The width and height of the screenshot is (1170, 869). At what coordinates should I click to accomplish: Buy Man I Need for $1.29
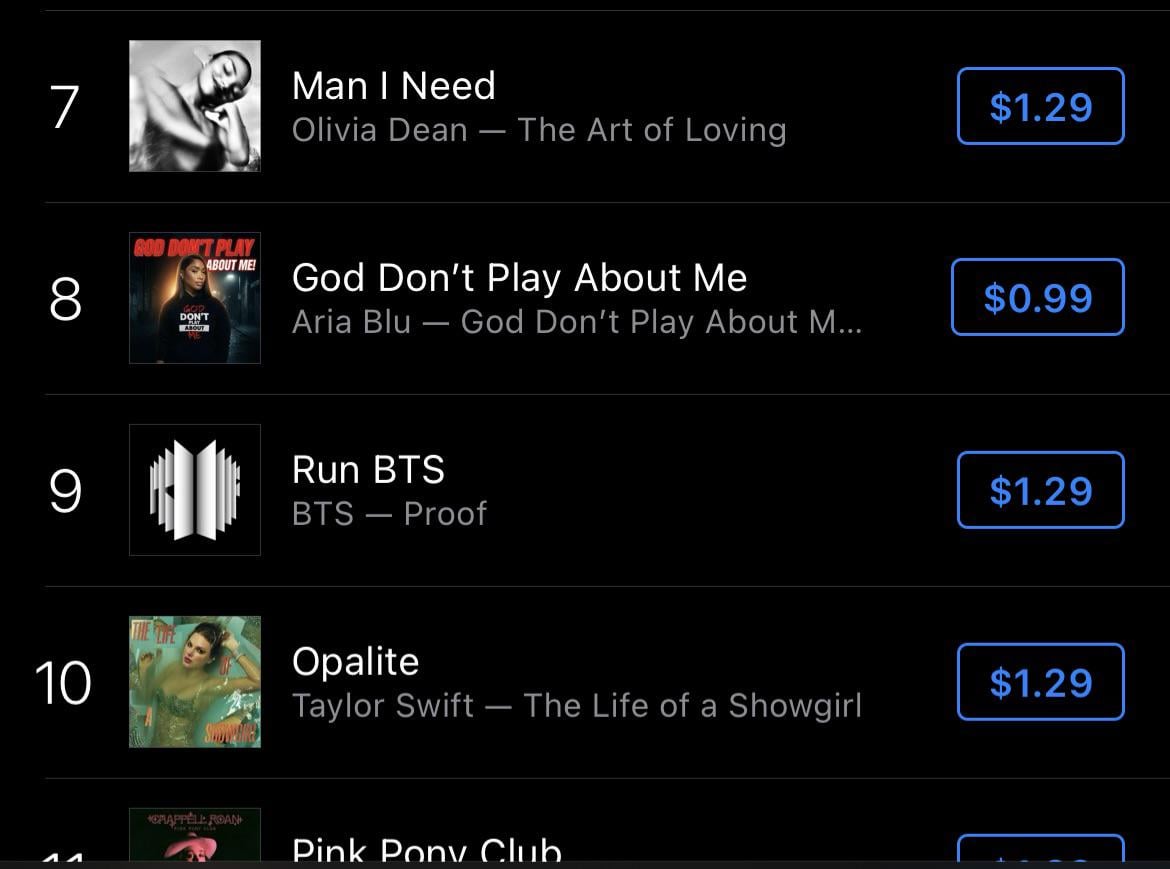[1040, 106]
